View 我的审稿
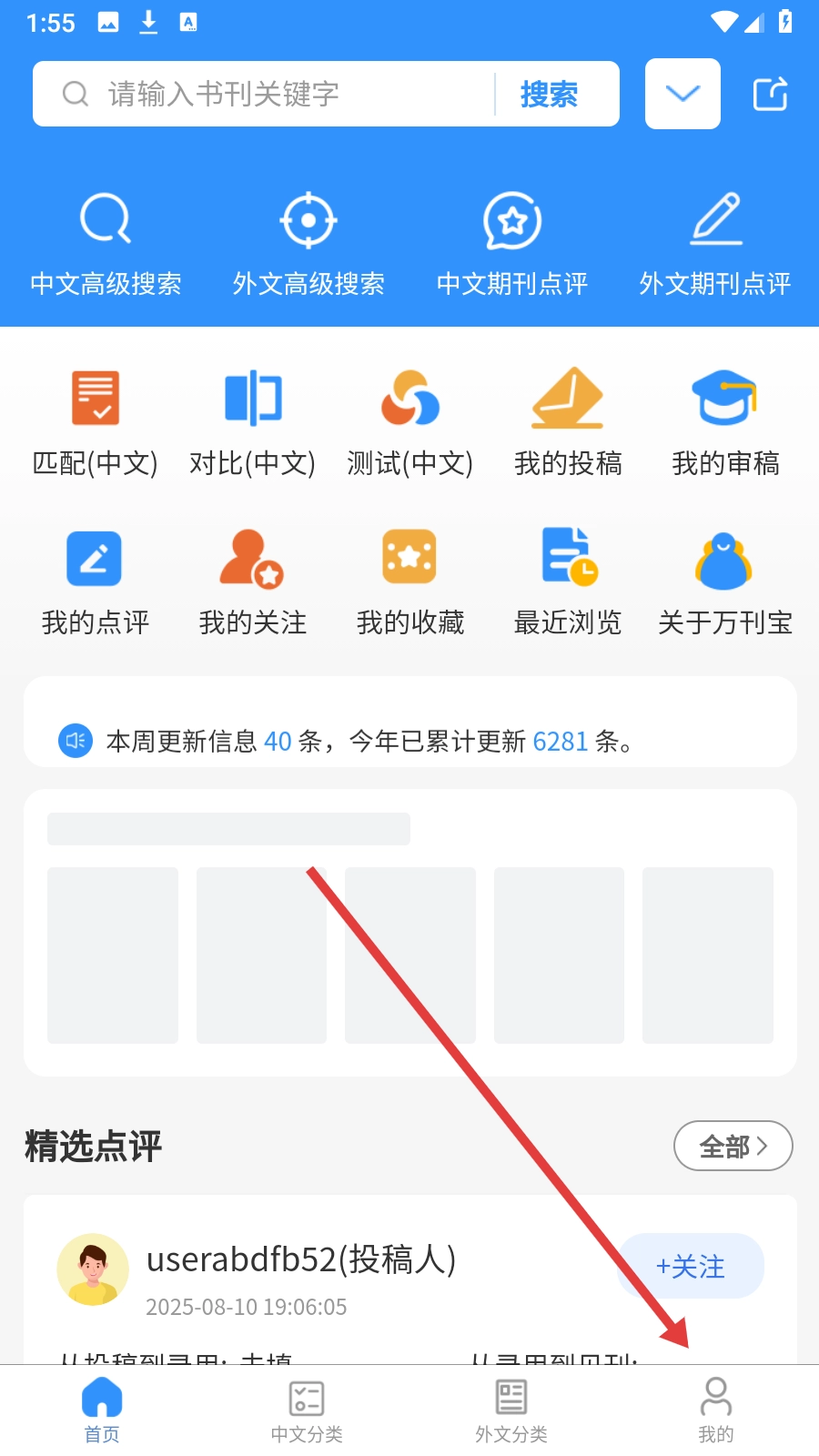The height and width of the screenshot is (1456, 819). 725,422
